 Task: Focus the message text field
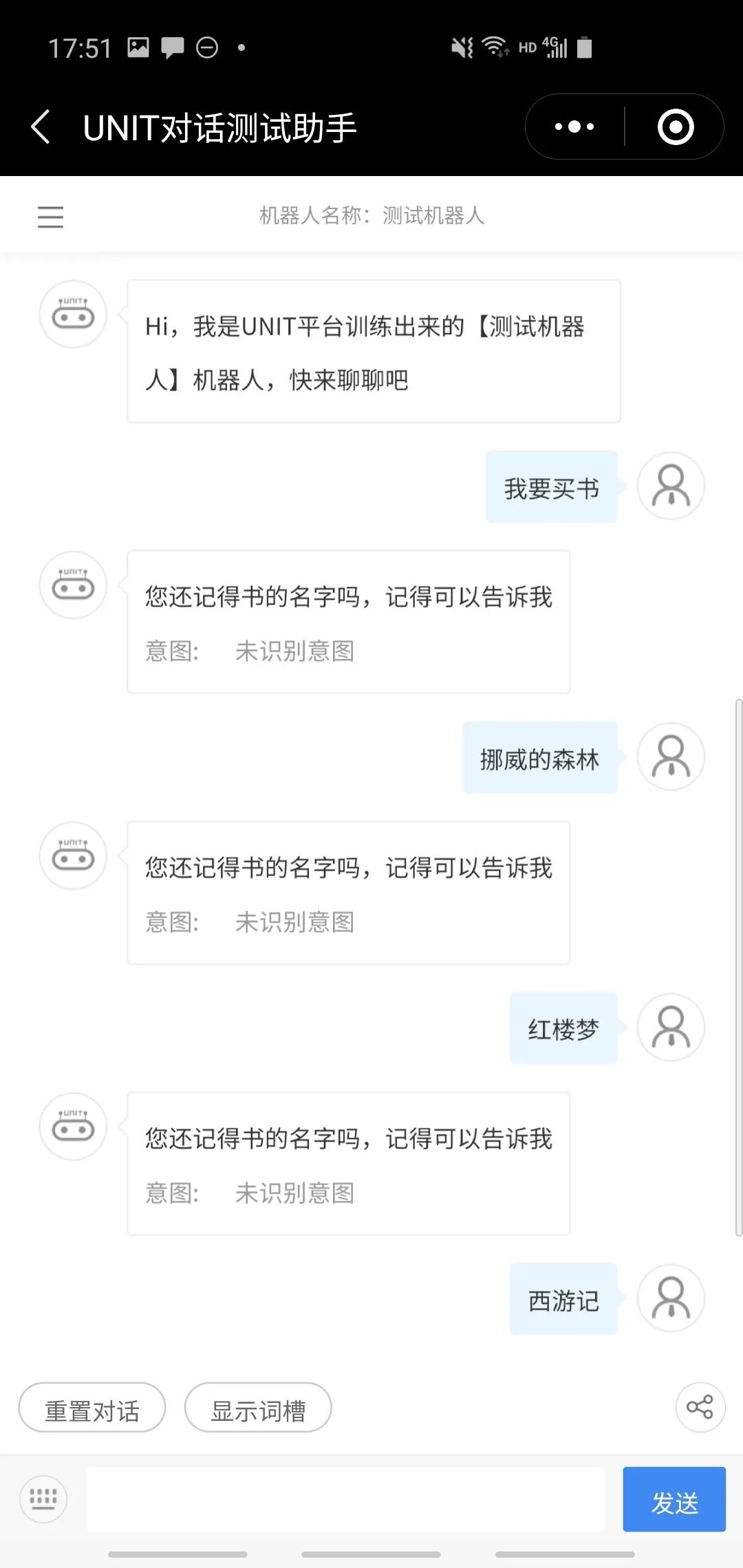point(345,1499)
